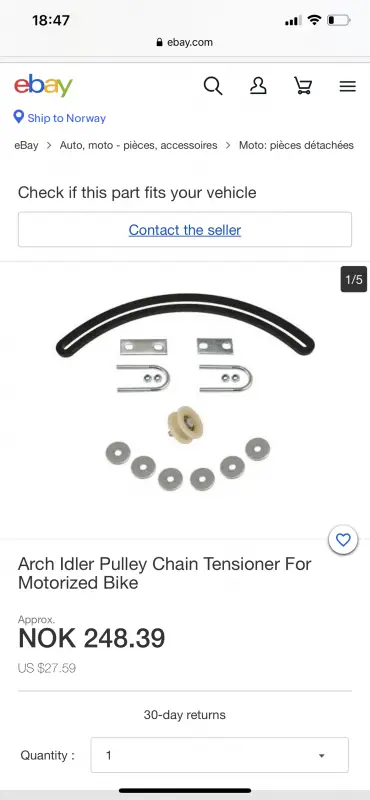Add item to watchlist with heart icon
The height and width of the screenshot is (800, 370).
[343, 540]
